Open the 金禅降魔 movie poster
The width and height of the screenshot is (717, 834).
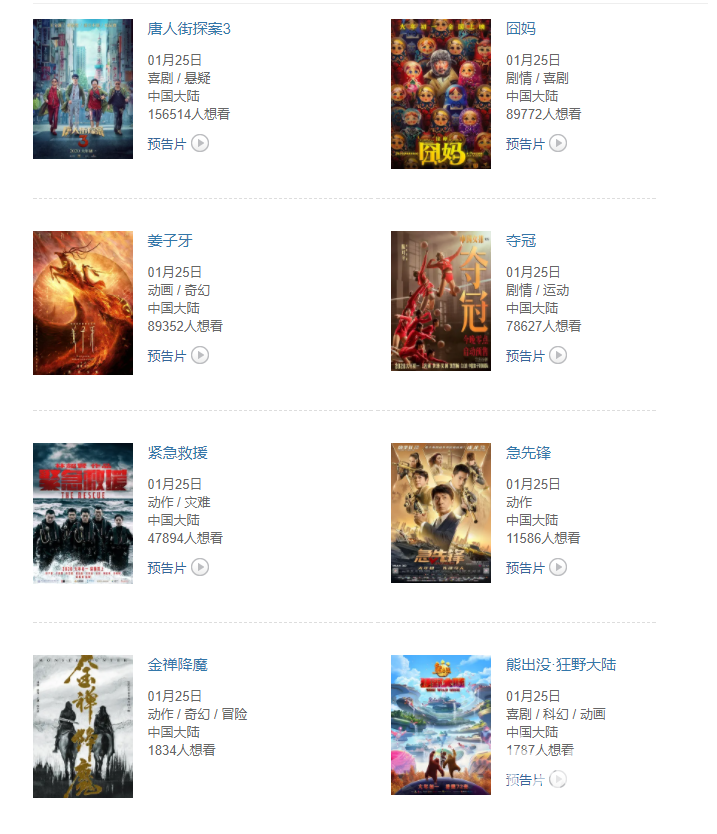coord(83,726)
